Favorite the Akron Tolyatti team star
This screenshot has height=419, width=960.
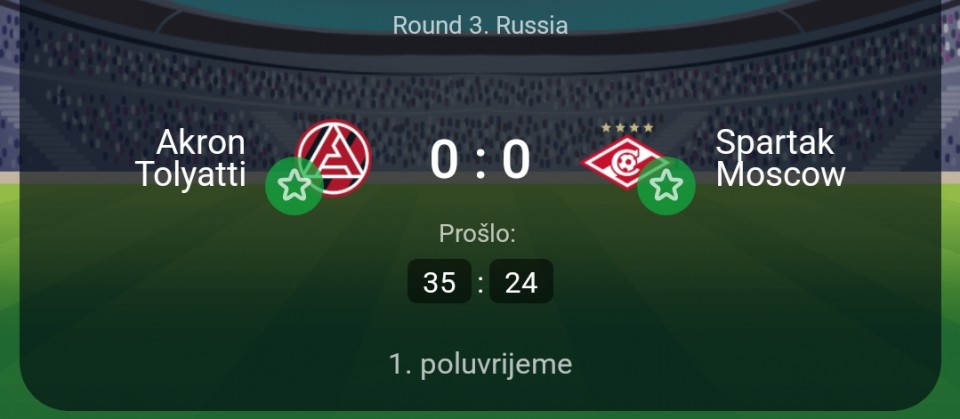[x=293, y=186]
